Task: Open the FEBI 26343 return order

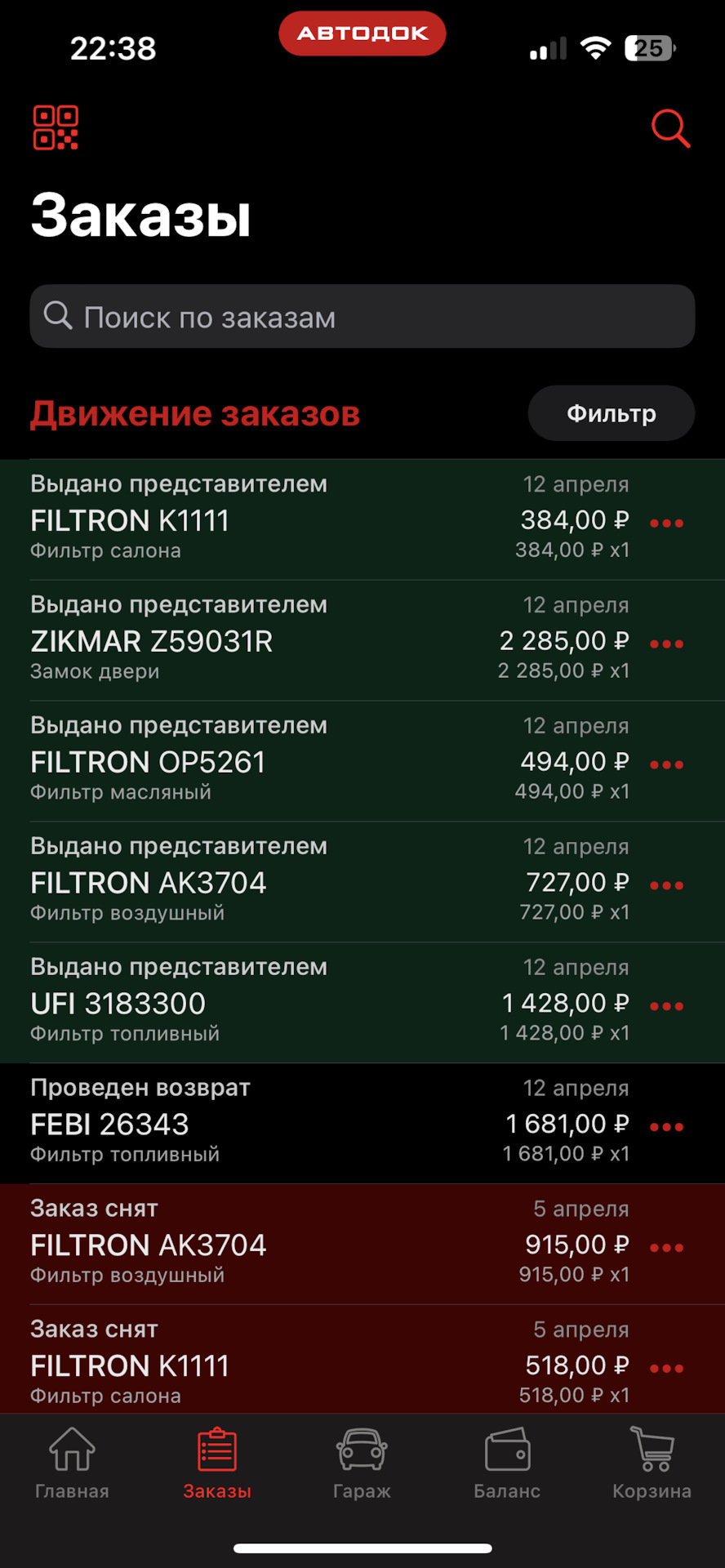Action: coord(362,1124)
